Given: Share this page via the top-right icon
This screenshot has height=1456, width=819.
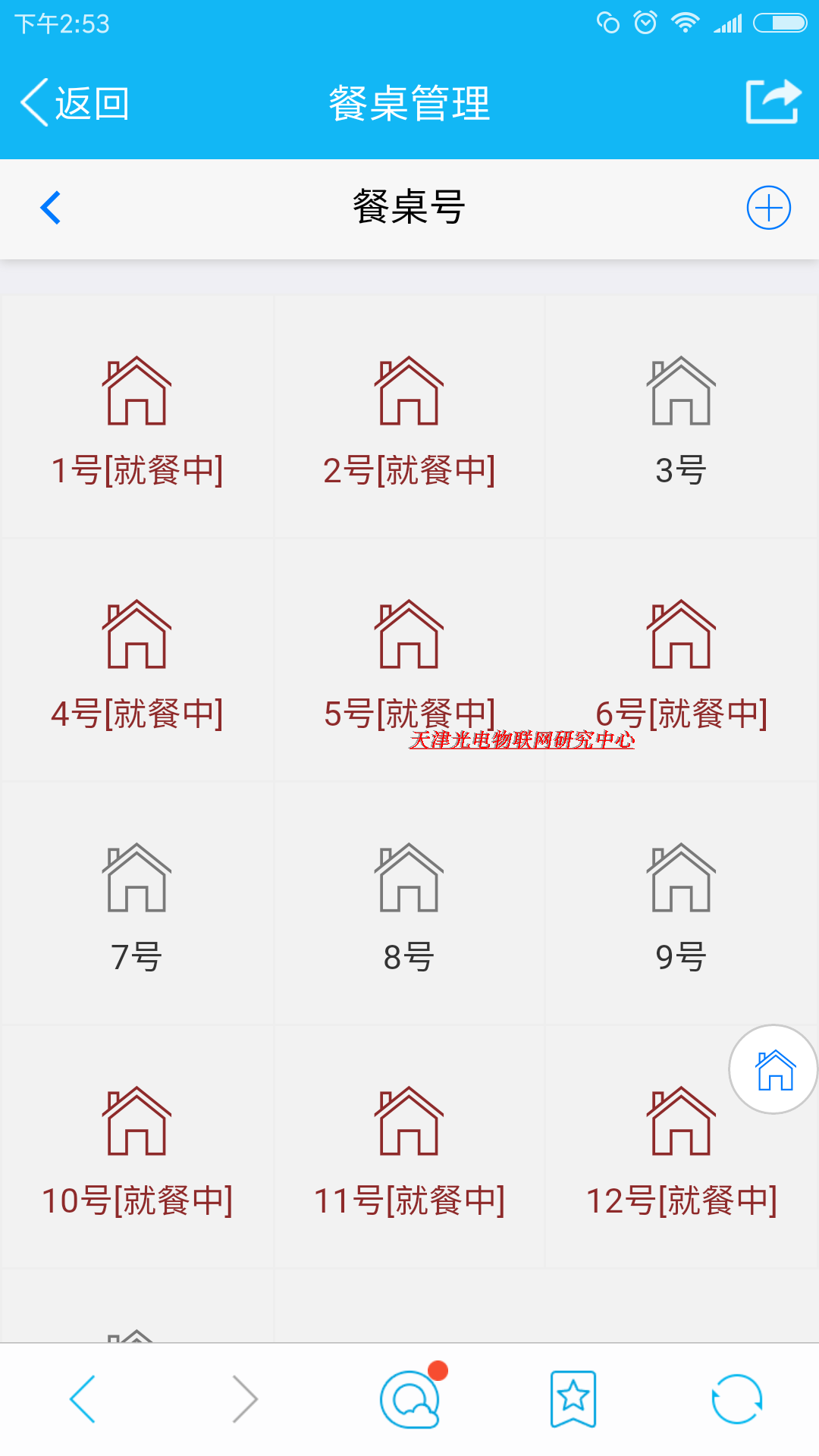Looking at the screenshot, I should click(773, 102).
